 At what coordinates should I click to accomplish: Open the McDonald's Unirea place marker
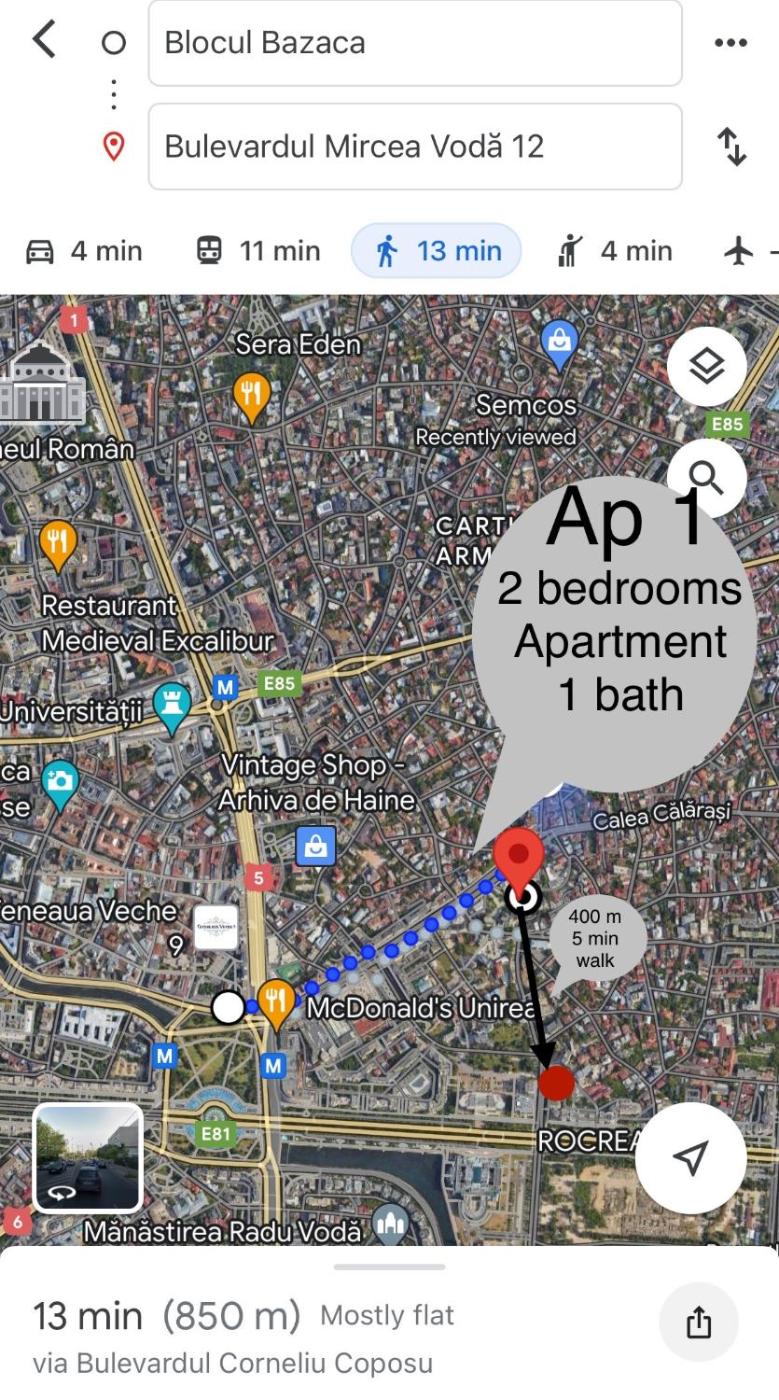[276, 1000]
